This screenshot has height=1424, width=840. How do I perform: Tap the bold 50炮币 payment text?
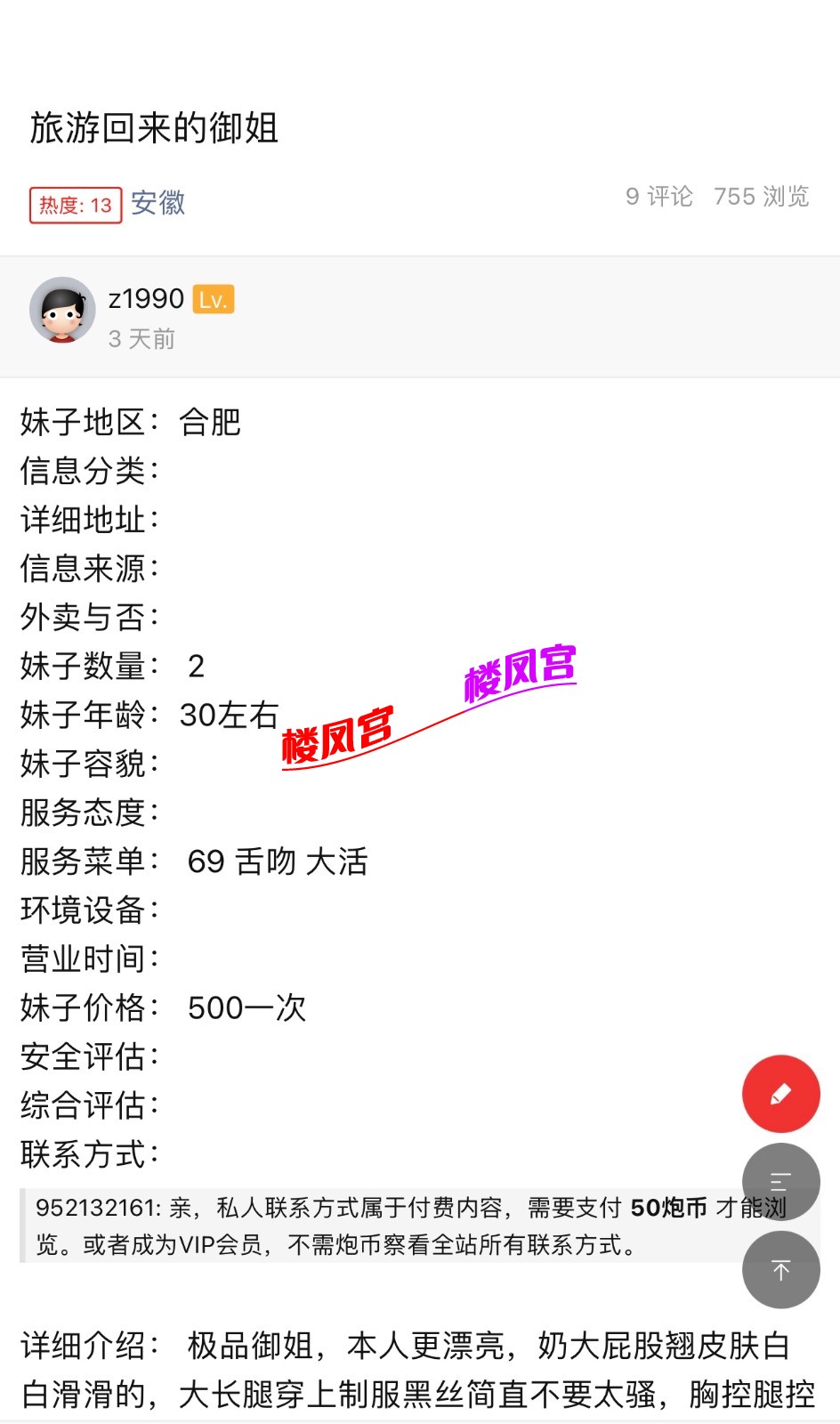point(669,1208)
